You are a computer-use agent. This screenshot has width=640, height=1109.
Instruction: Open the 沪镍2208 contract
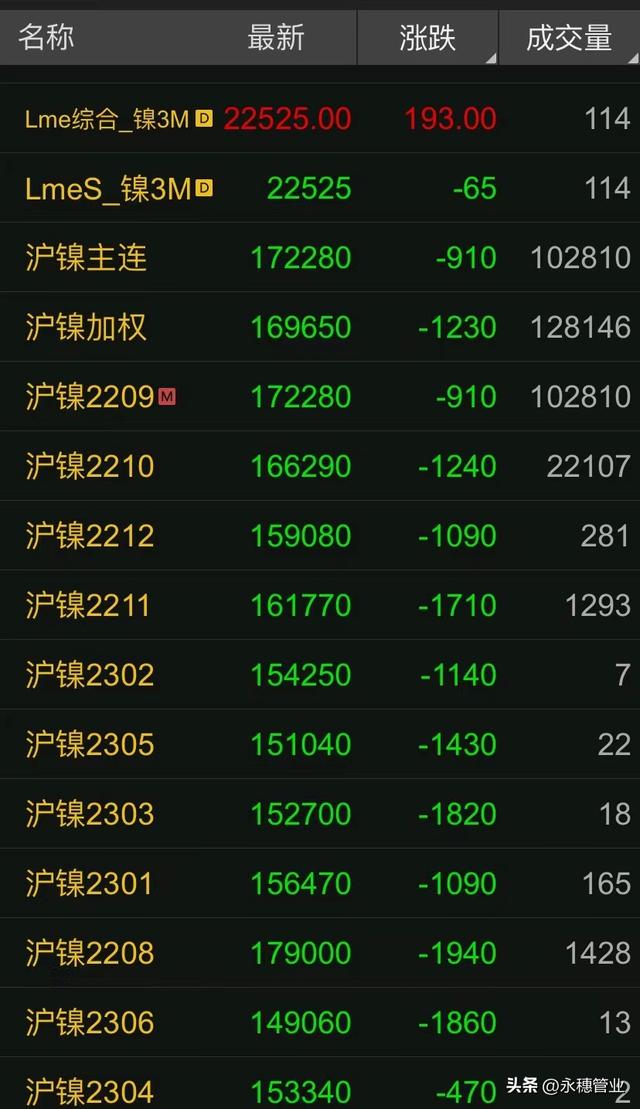90,953
